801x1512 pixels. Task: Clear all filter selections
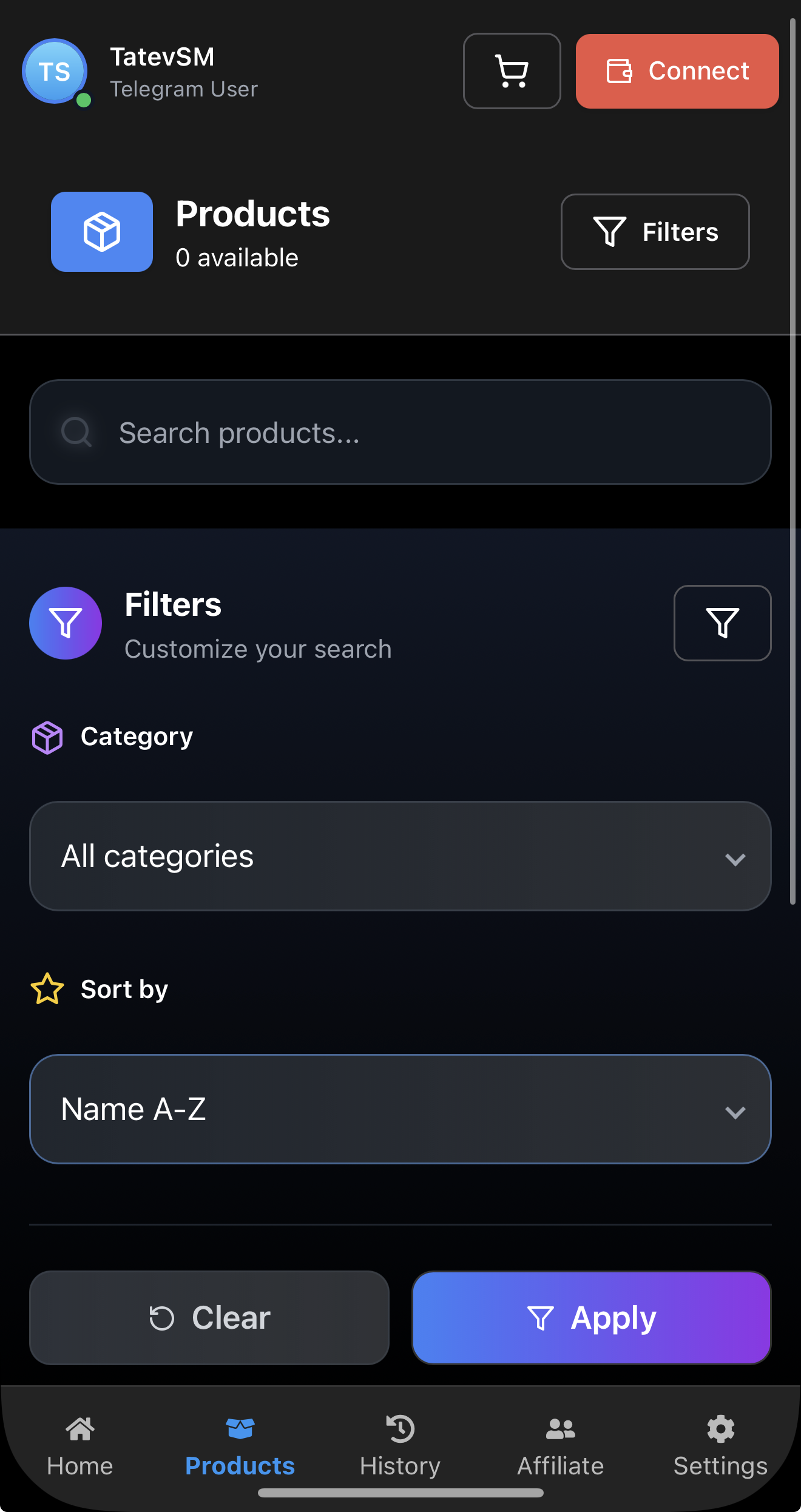click(209, 1317)
